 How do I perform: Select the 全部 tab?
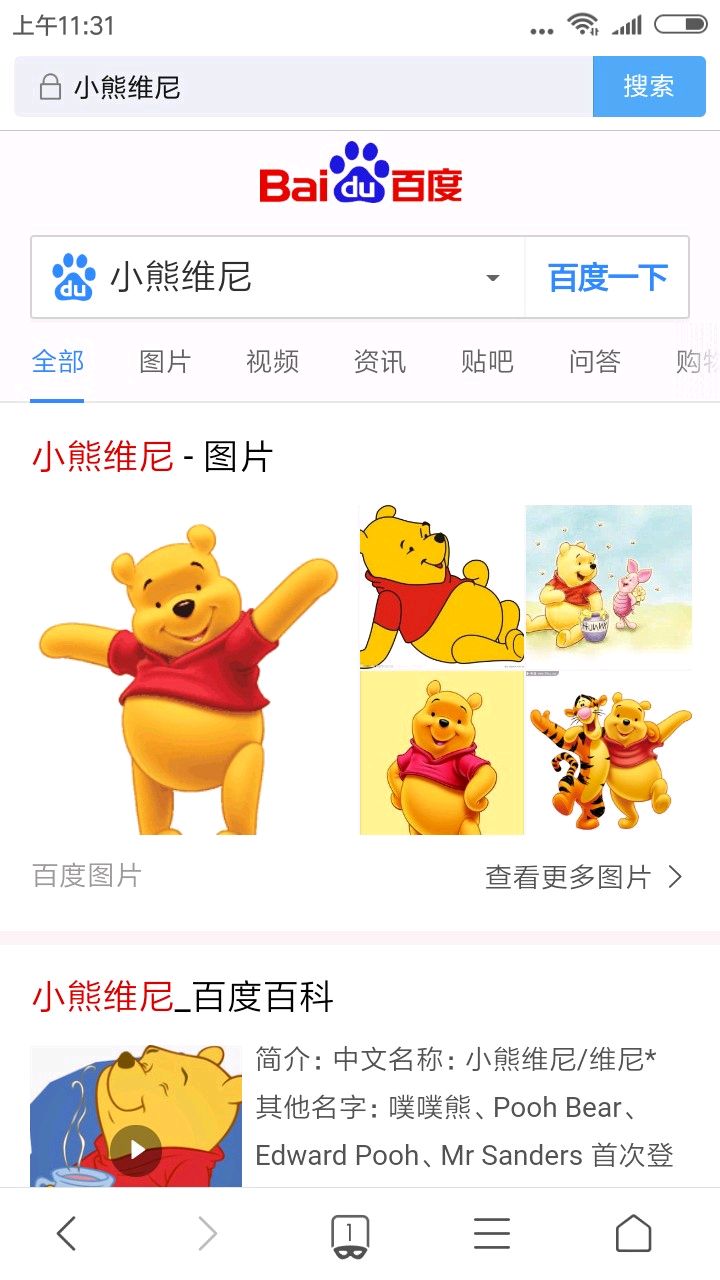(57, 361)
